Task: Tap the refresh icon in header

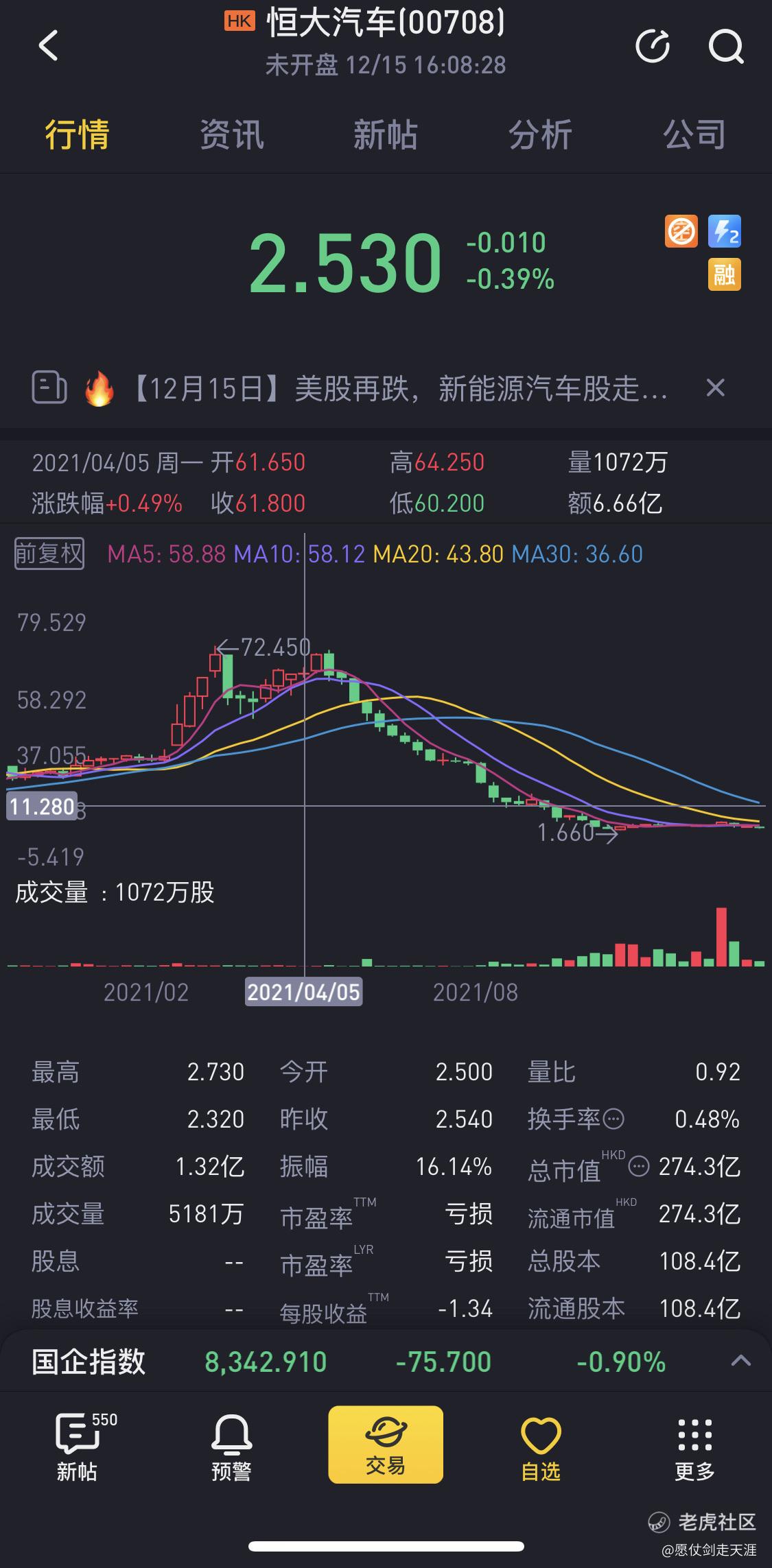Action: 653,46
